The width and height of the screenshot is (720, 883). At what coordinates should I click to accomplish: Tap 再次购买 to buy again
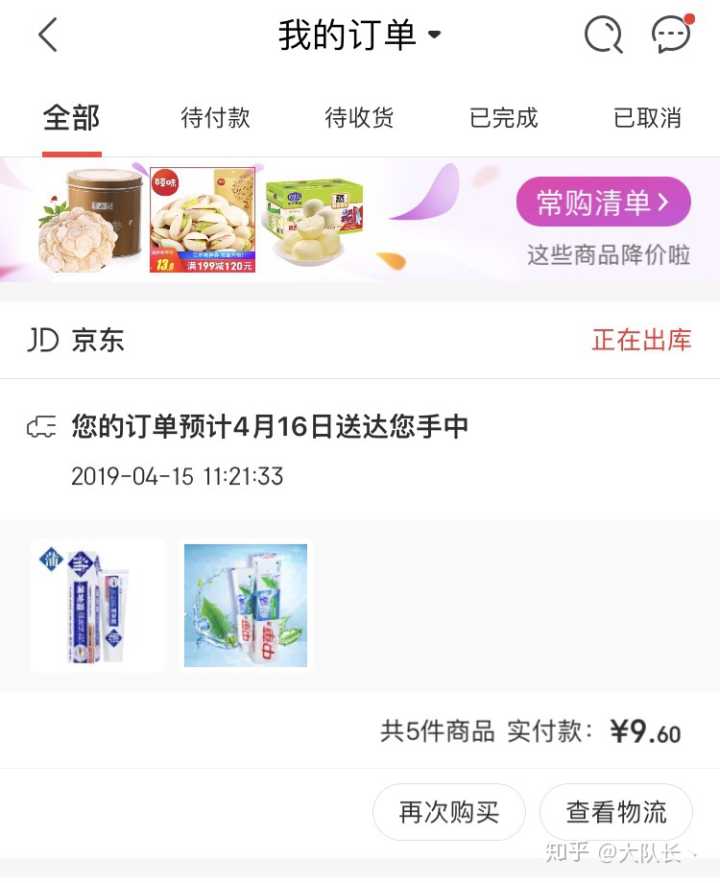pos(449,812)
